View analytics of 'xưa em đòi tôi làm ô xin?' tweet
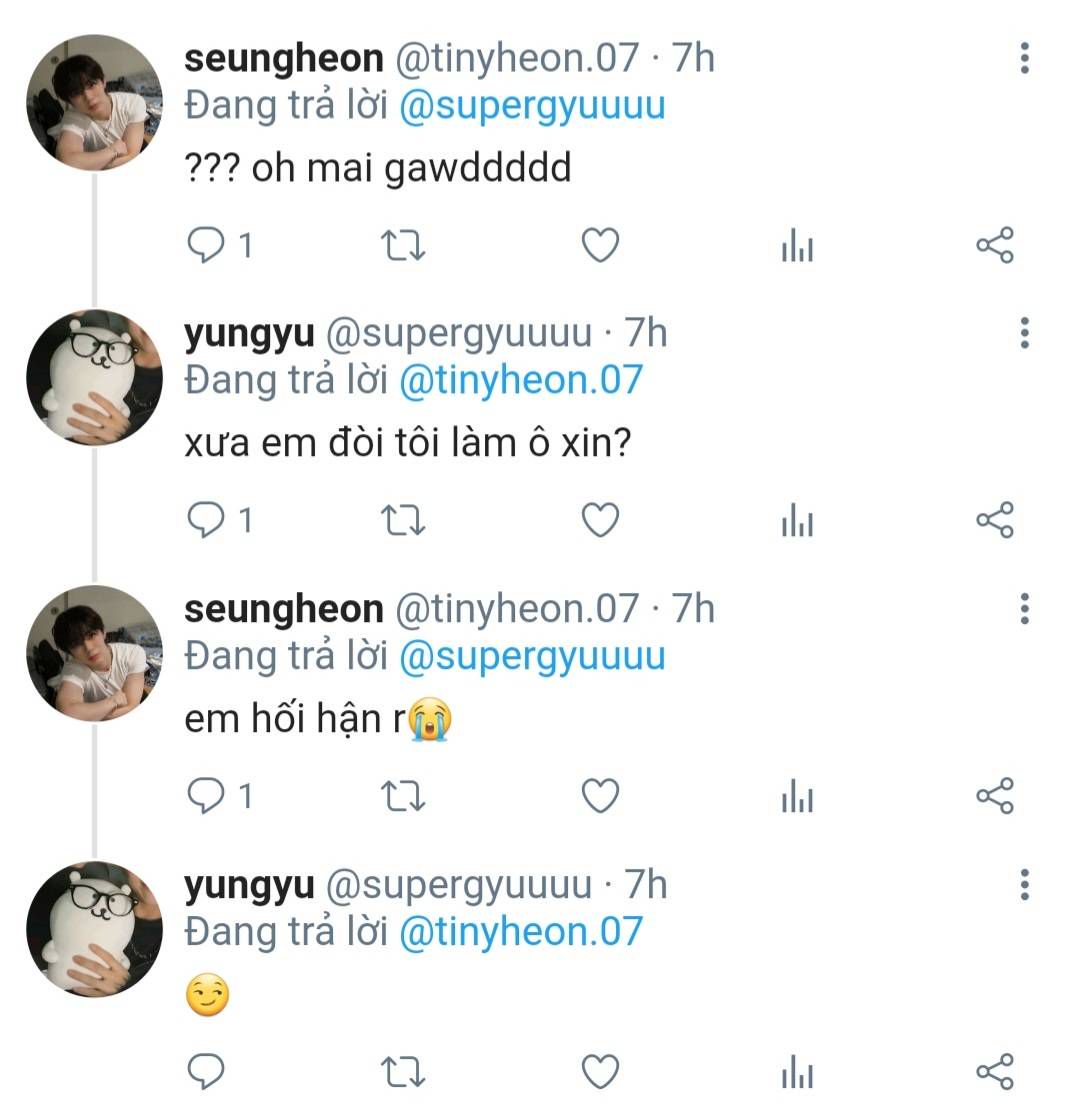 click(797, 521)
